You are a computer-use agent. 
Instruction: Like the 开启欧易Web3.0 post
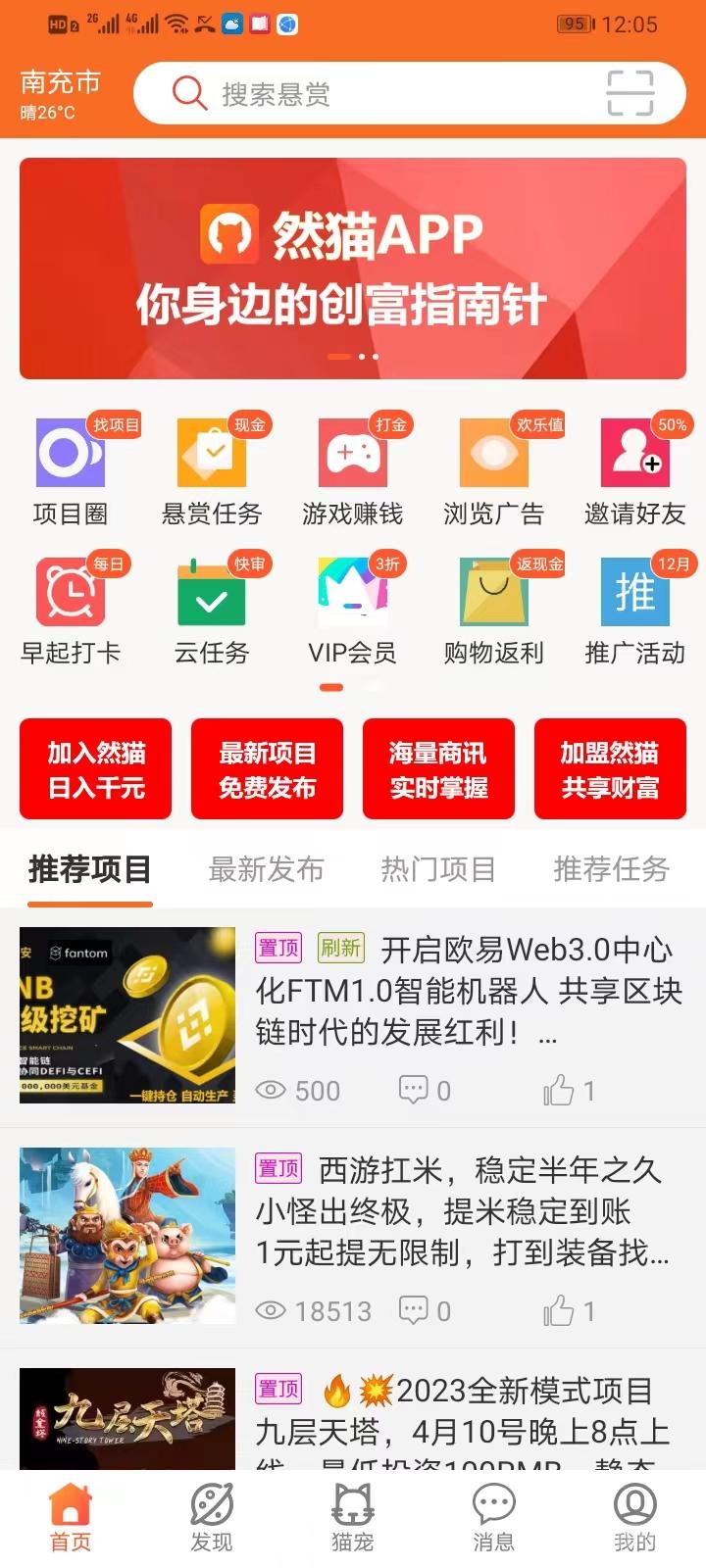(x=570, y=1091)
